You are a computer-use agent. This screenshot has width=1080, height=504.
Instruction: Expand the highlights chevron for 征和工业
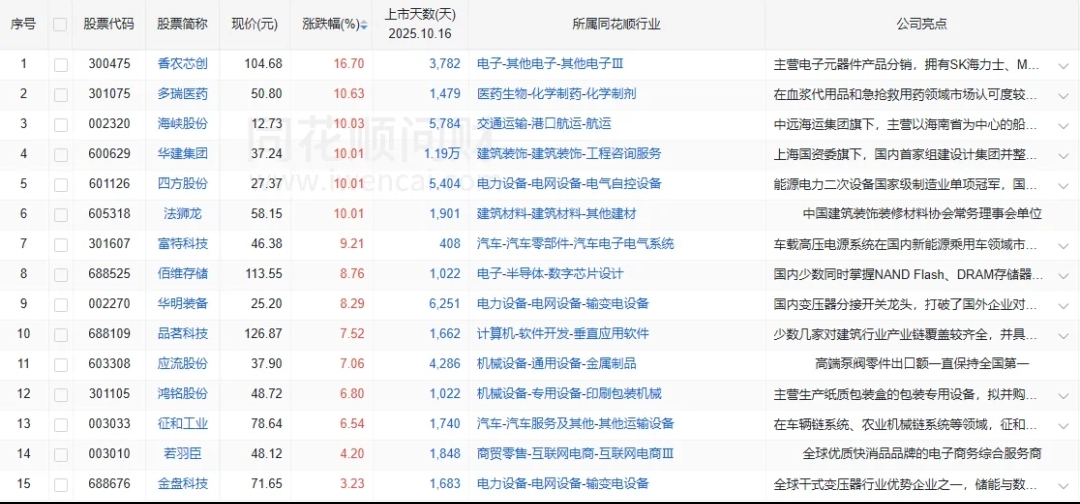(x=1063, y=424)
